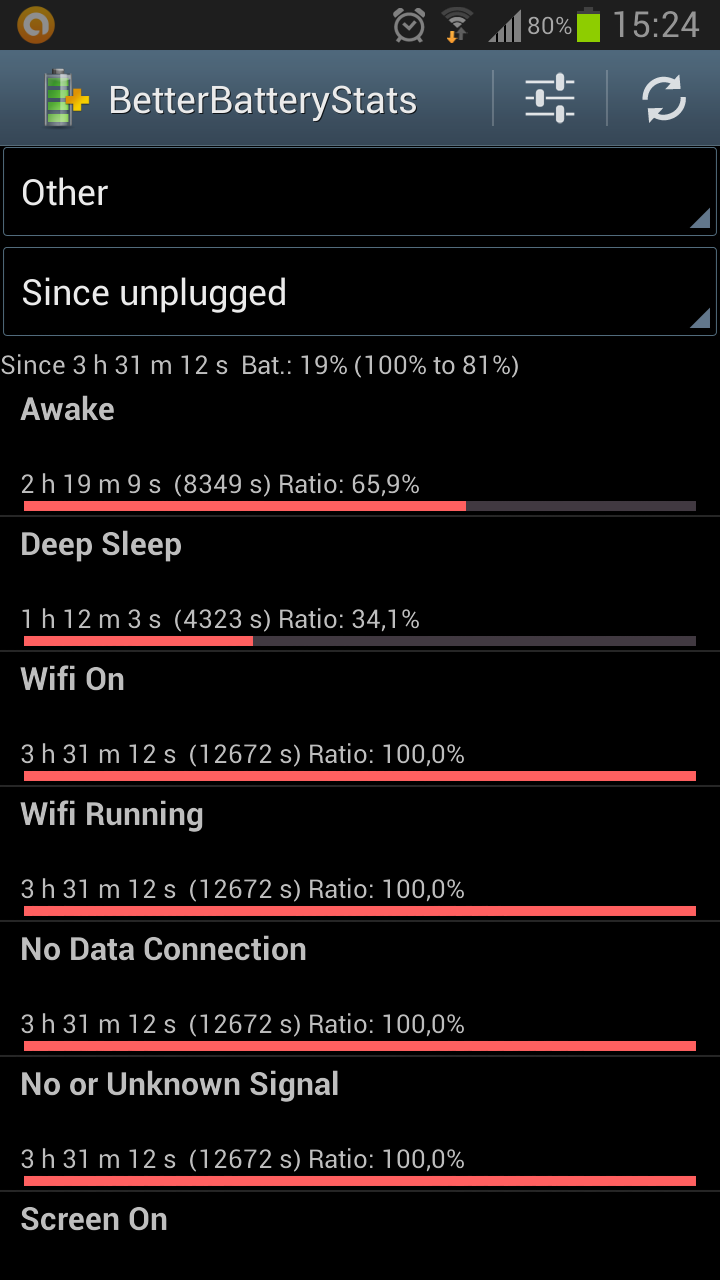
Task: Open No or Unknown Signal entry
Action: pyautogui.click(x=360, y=1124)
